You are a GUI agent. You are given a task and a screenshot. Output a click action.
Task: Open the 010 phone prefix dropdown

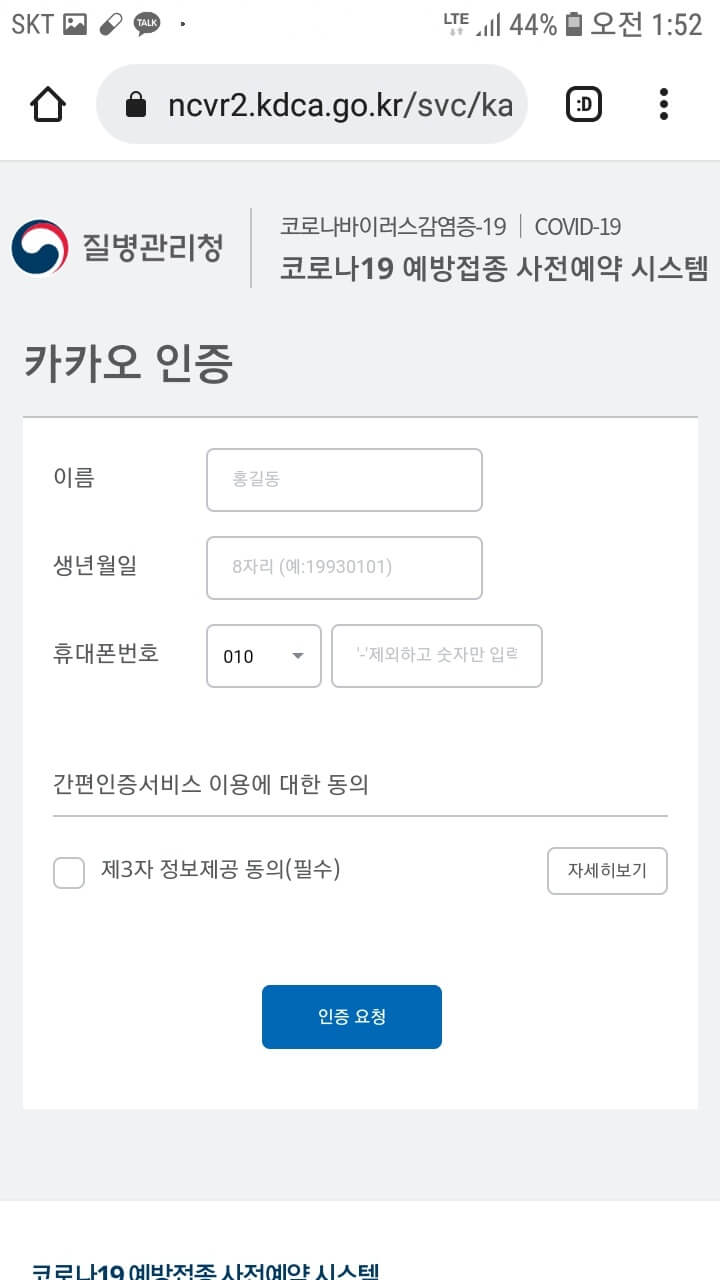263,656
